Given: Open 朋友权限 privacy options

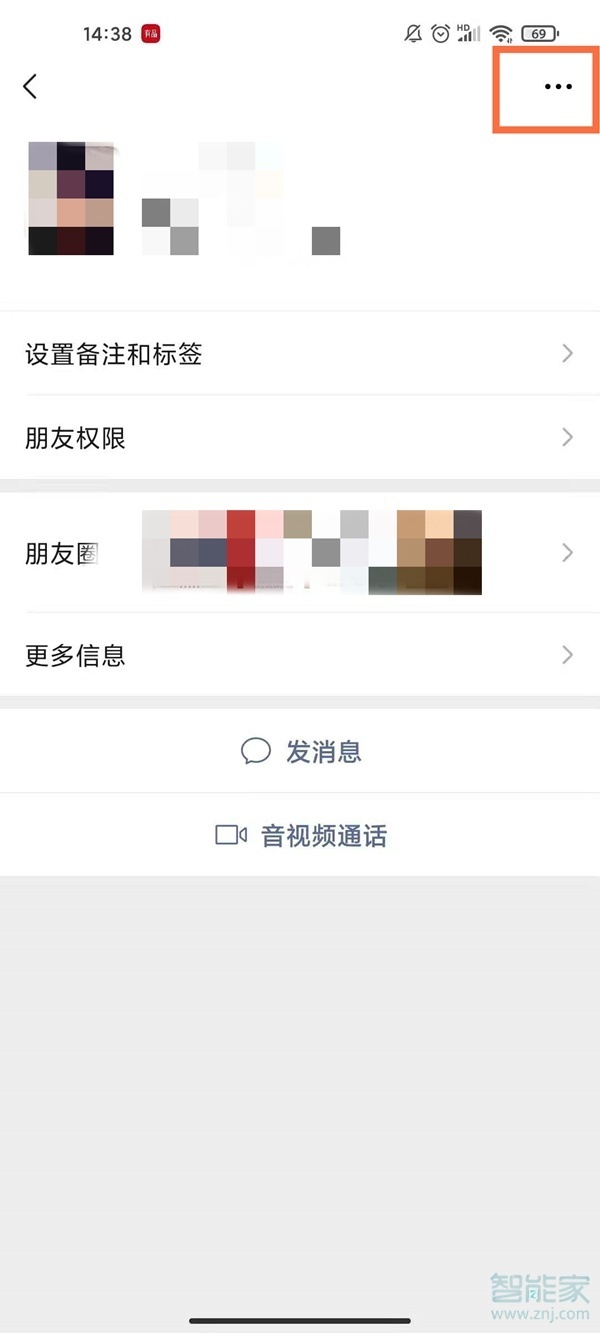Looking at the screenshot, I should tap(300, 438).
